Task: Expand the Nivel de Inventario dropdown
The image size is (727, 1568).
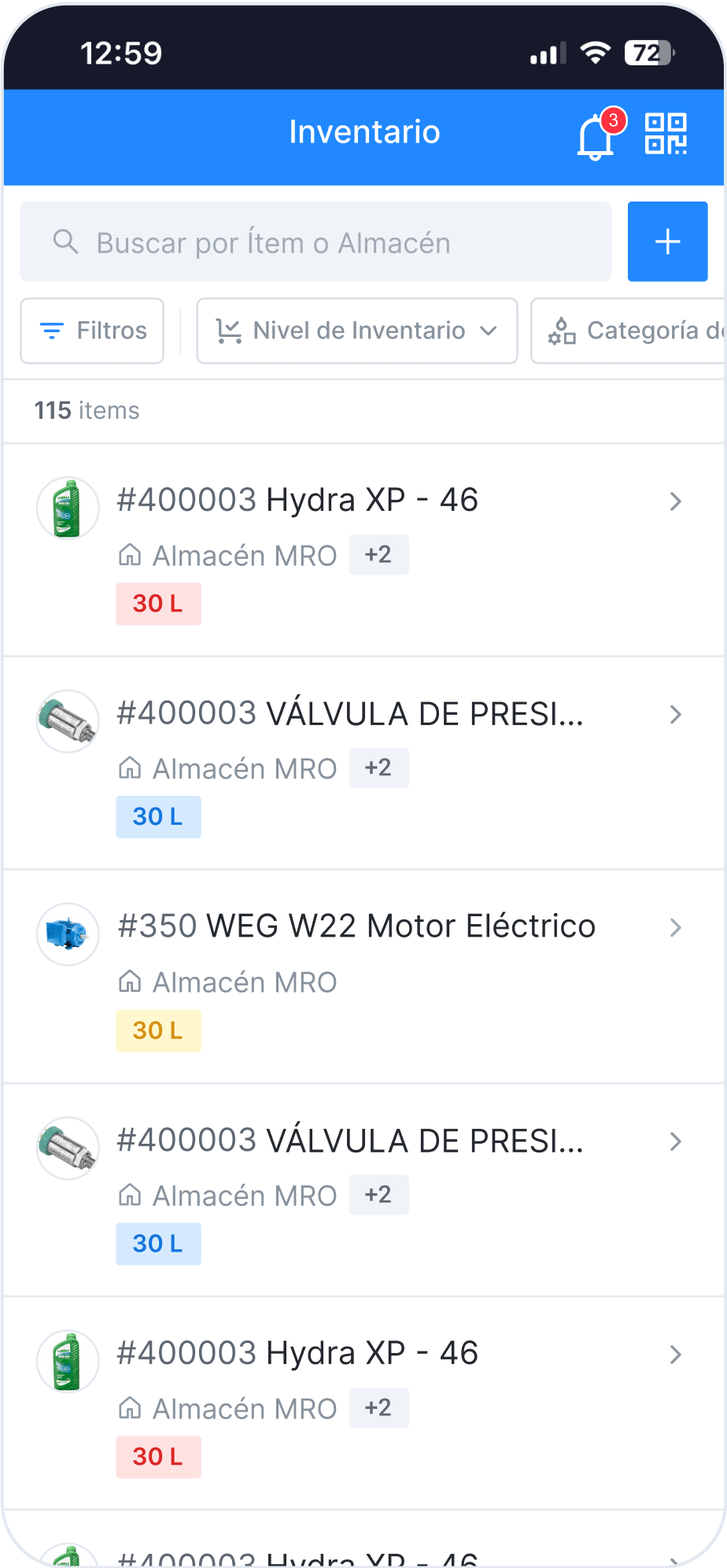Action: [x=356, y=331]
